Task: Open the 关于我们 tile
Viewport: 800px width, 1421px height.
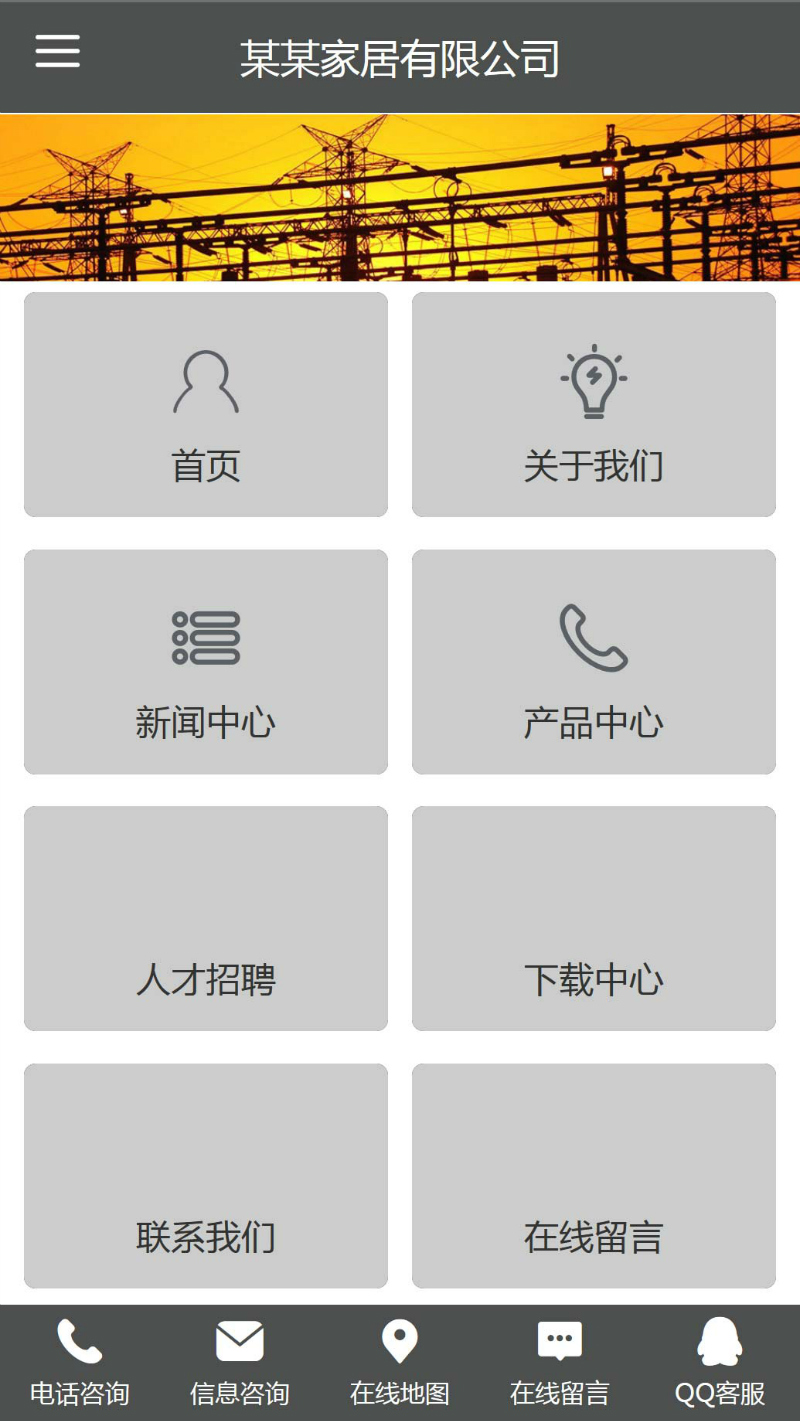Action: (x=594, y=405)
